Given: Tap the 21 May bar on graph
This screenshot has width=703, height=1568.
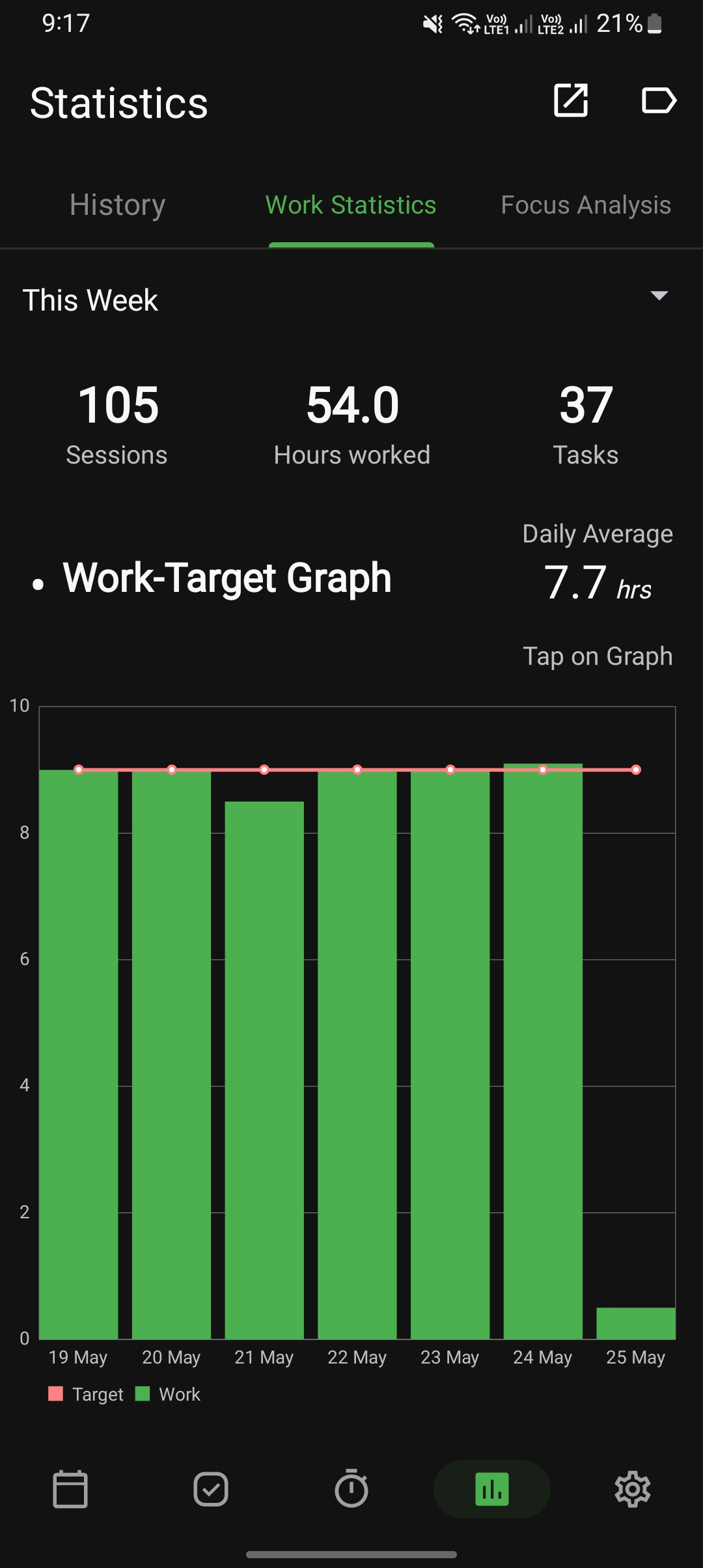Looking at the screenshot, I should [264, 1068].
